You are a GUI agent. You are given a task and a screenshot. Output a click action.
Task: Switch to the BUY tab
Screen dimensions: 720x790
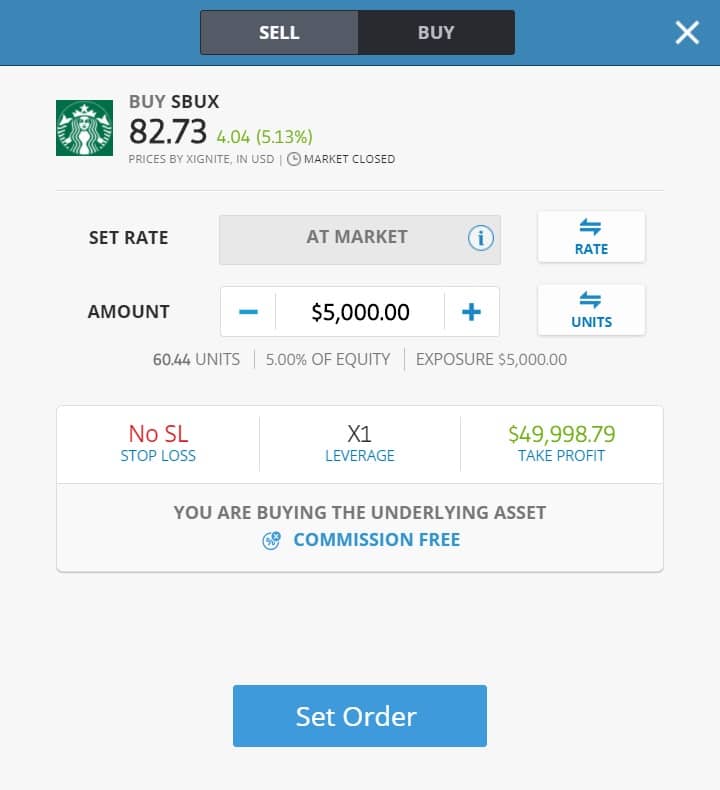pyautogui.click(x=436, y=32)
